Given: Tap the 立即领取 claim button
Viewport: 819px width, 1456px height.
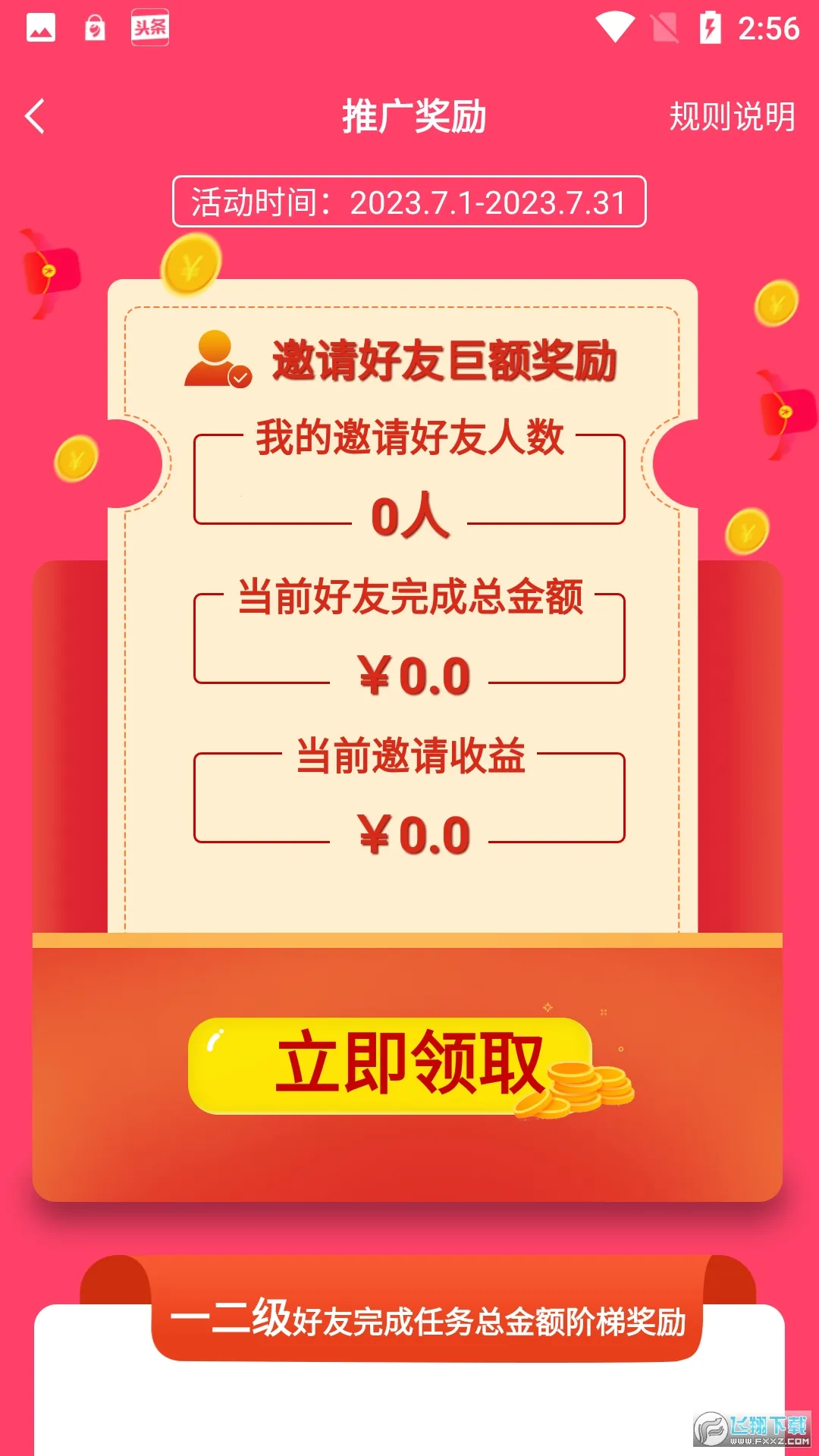Looking at the screenshot, I should click(x=391, y=1065).
